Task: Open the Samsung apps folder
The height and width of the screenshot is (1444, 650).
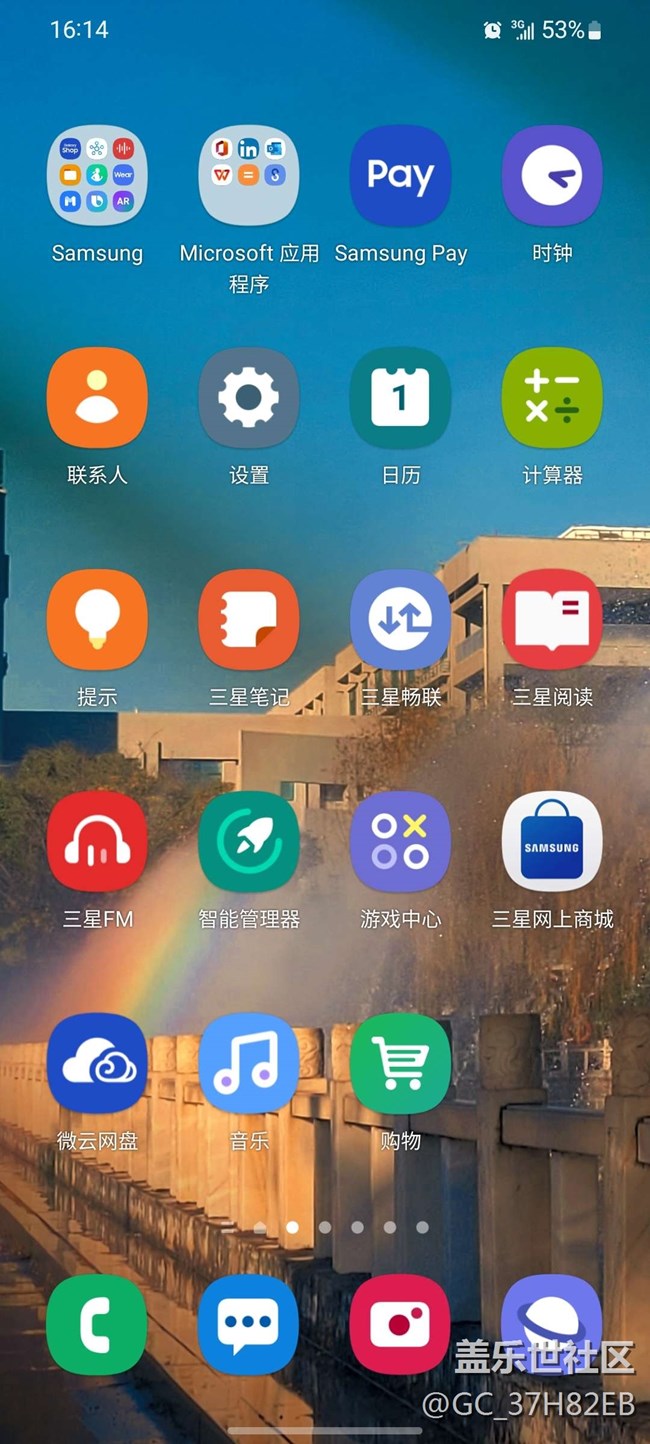Action: [x=97, y=175]
